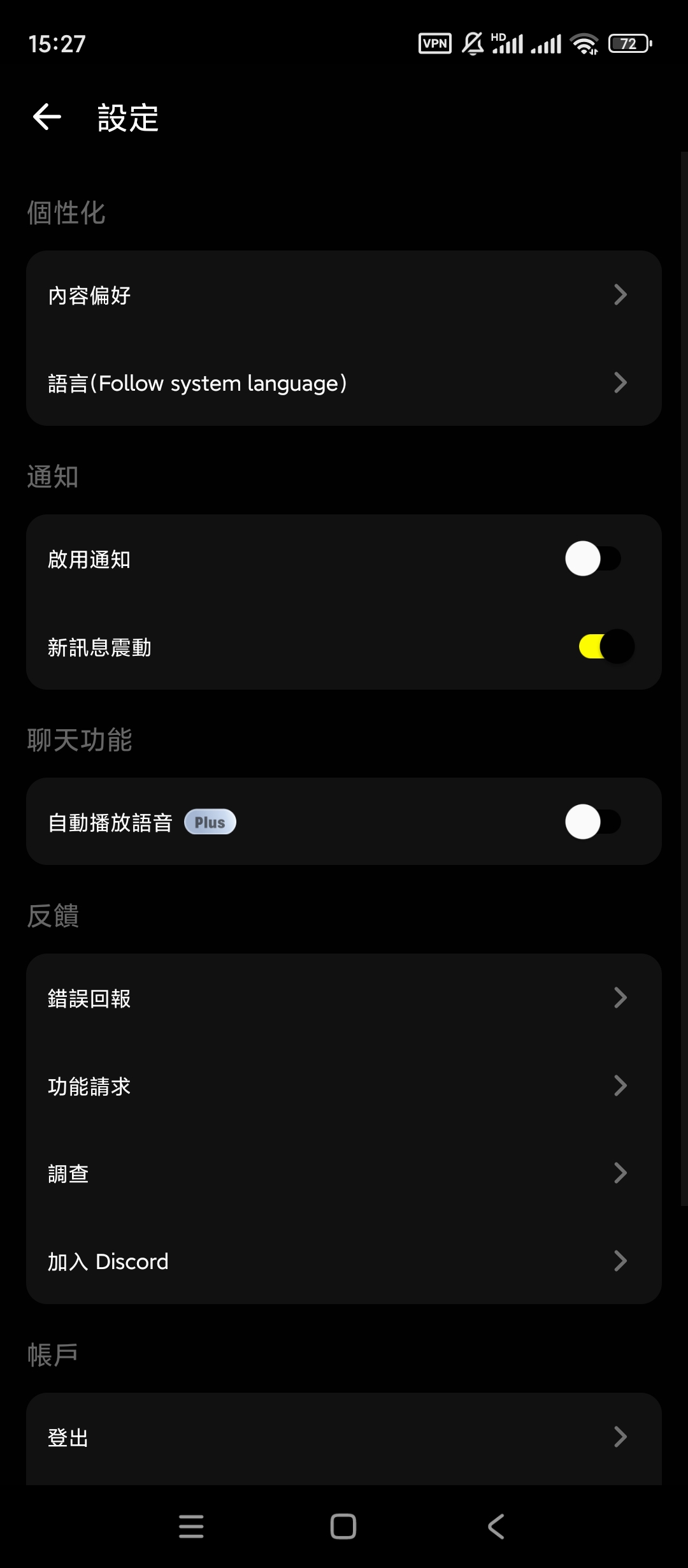The image size is (688, 1568).
Task: Go back from the 設定 screen
Action: [x=47, y=117]
